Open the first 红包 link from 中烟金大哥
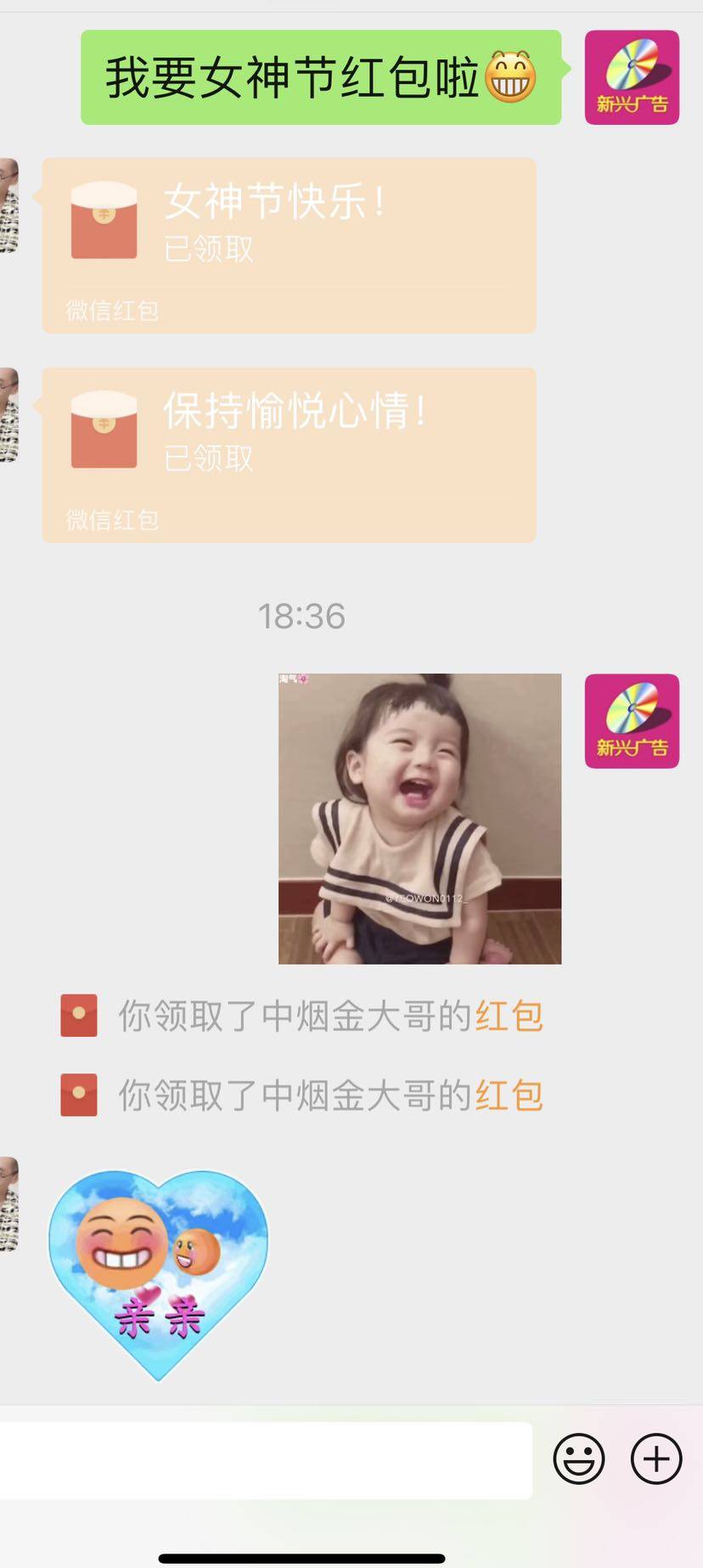Screen dimensions: 703x1568 509,1016
